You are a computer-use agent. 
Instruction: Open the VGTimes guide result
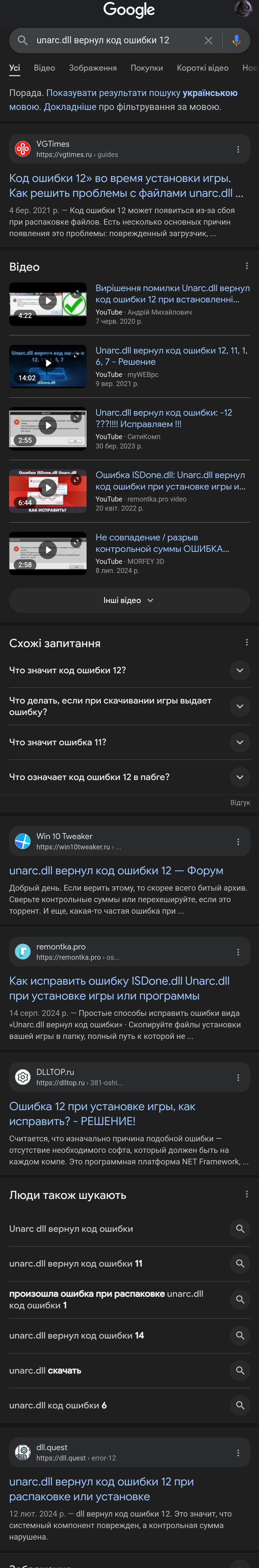(x=126, y=186)
